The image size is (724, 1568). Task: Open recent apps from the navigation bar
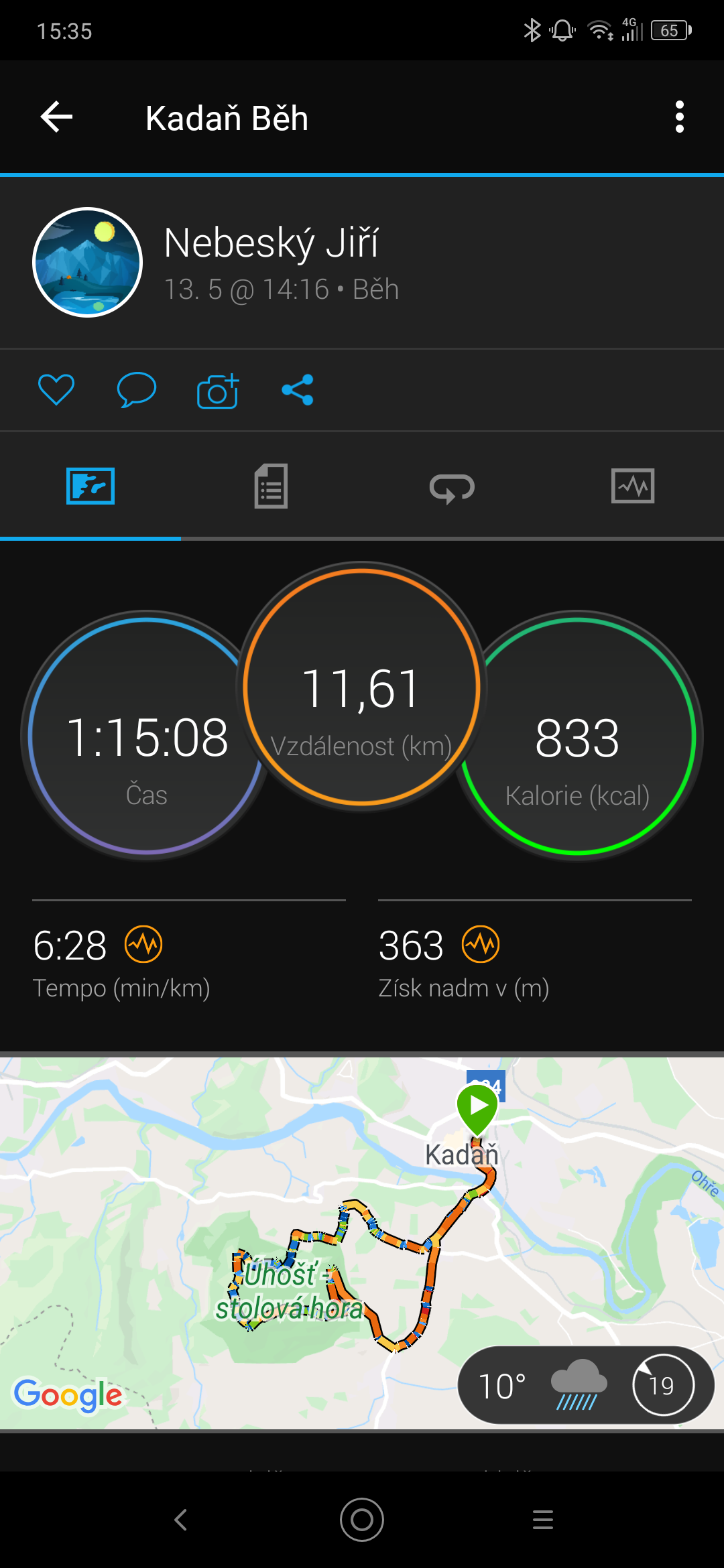(x=543, y=1520)
